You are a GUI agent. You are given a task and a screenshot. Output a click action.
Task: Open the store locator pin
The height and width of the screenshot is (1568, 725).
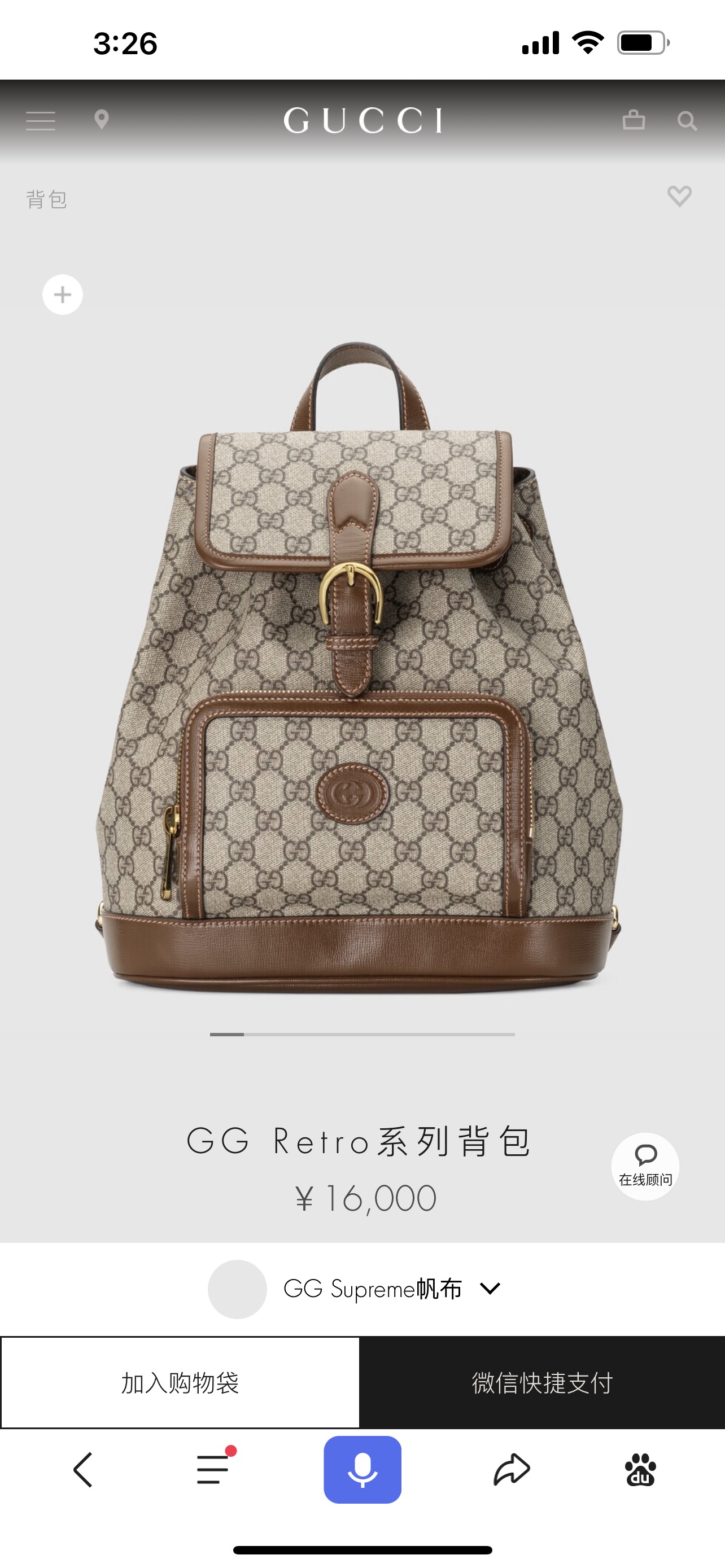102,120
